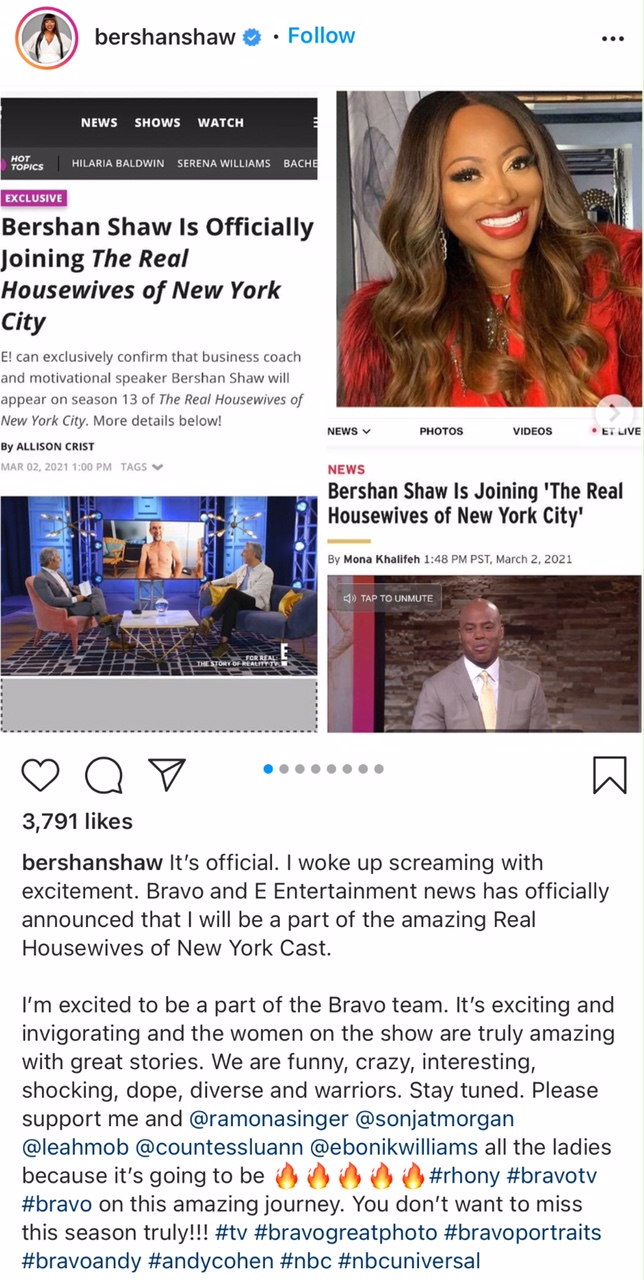View the 3,791 likes list
Viewport: 644px width, 1280px height.
click(x=77, y=821)
